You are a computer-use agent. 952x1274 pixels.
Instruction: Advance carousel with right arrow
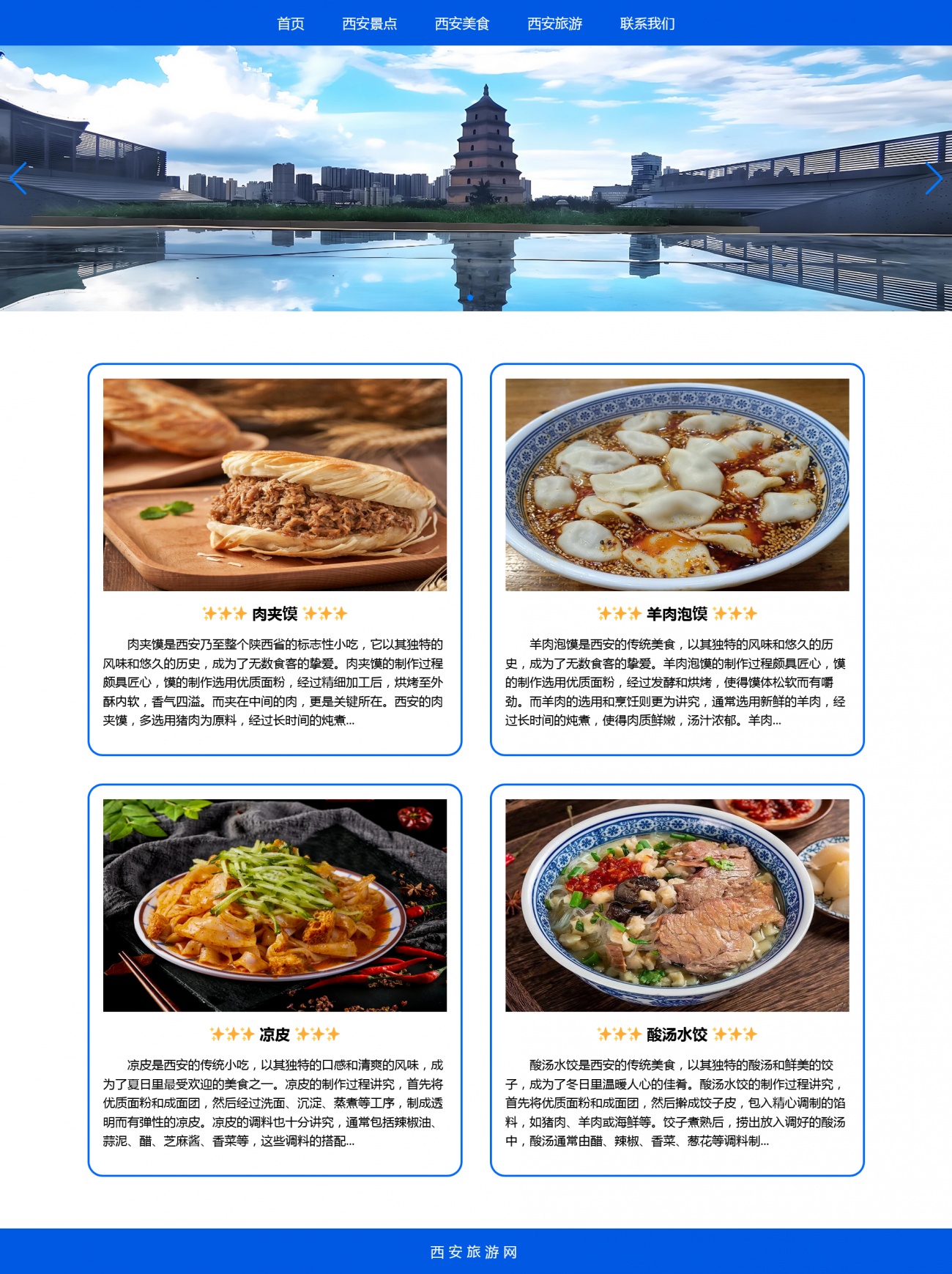click(933, 178)
